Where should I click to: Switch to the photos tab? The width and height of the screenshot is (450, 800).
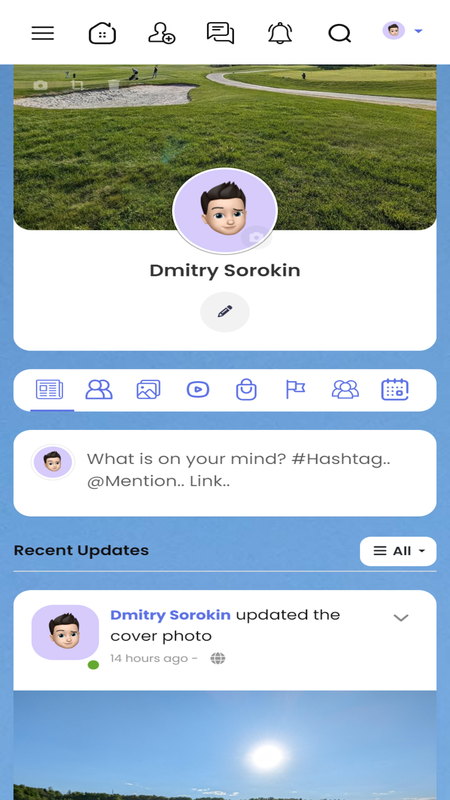pyautogui.click(x=148, y=390)
